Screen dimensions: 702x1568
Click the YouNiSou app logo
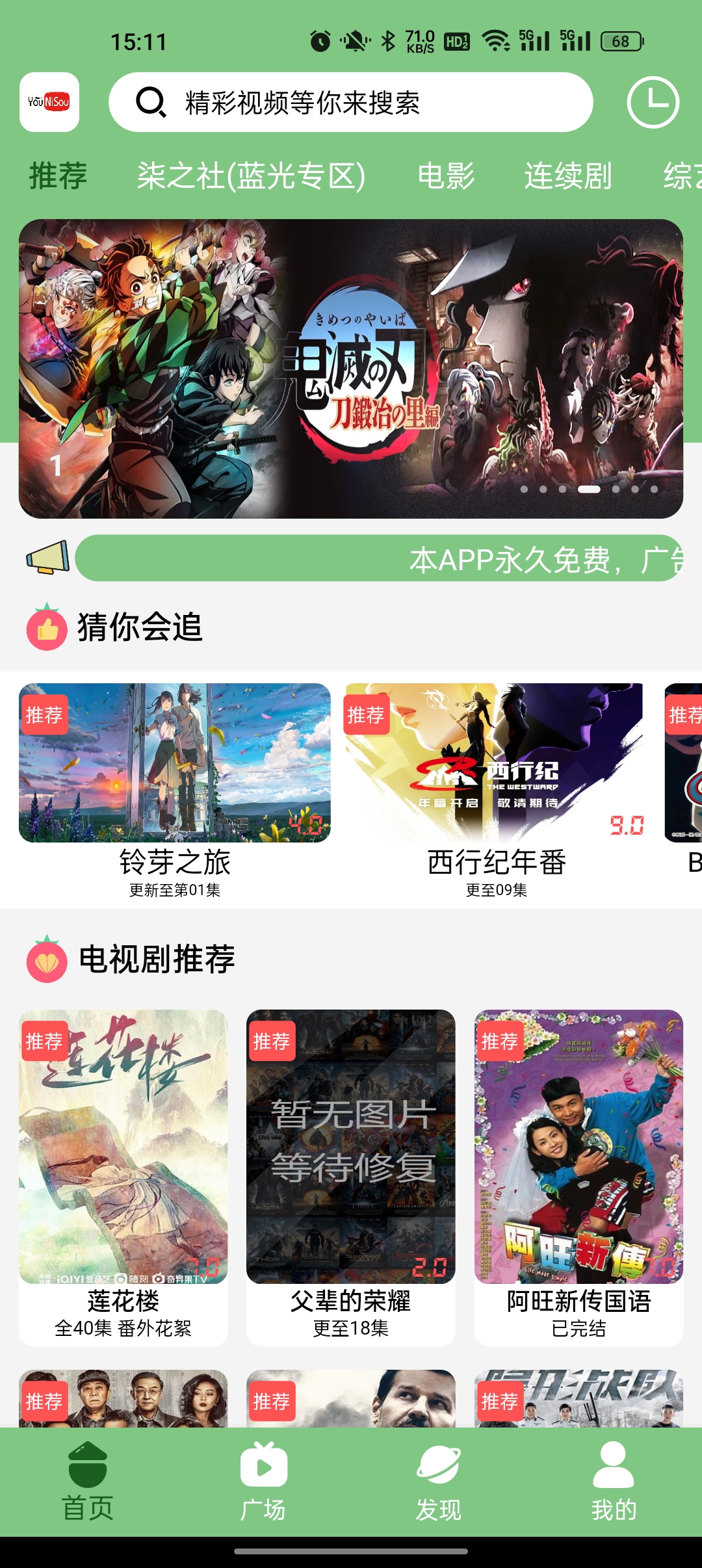[x=49, y=101]
